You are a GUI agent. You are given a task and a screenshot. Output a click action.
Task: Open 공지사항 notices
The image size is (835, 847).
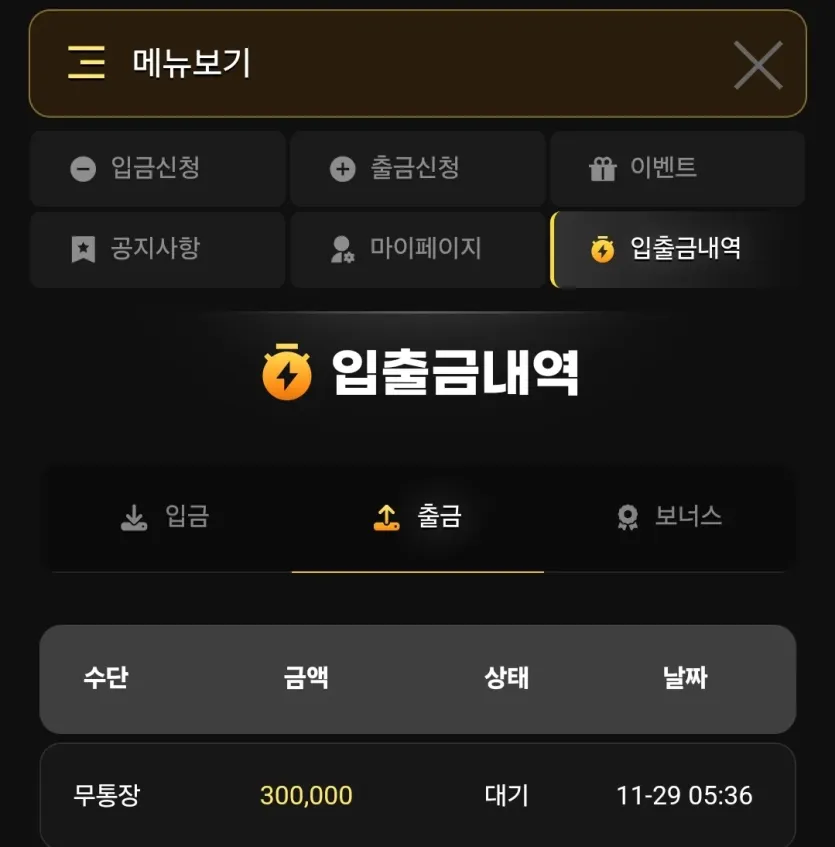[x=157, y=249]
